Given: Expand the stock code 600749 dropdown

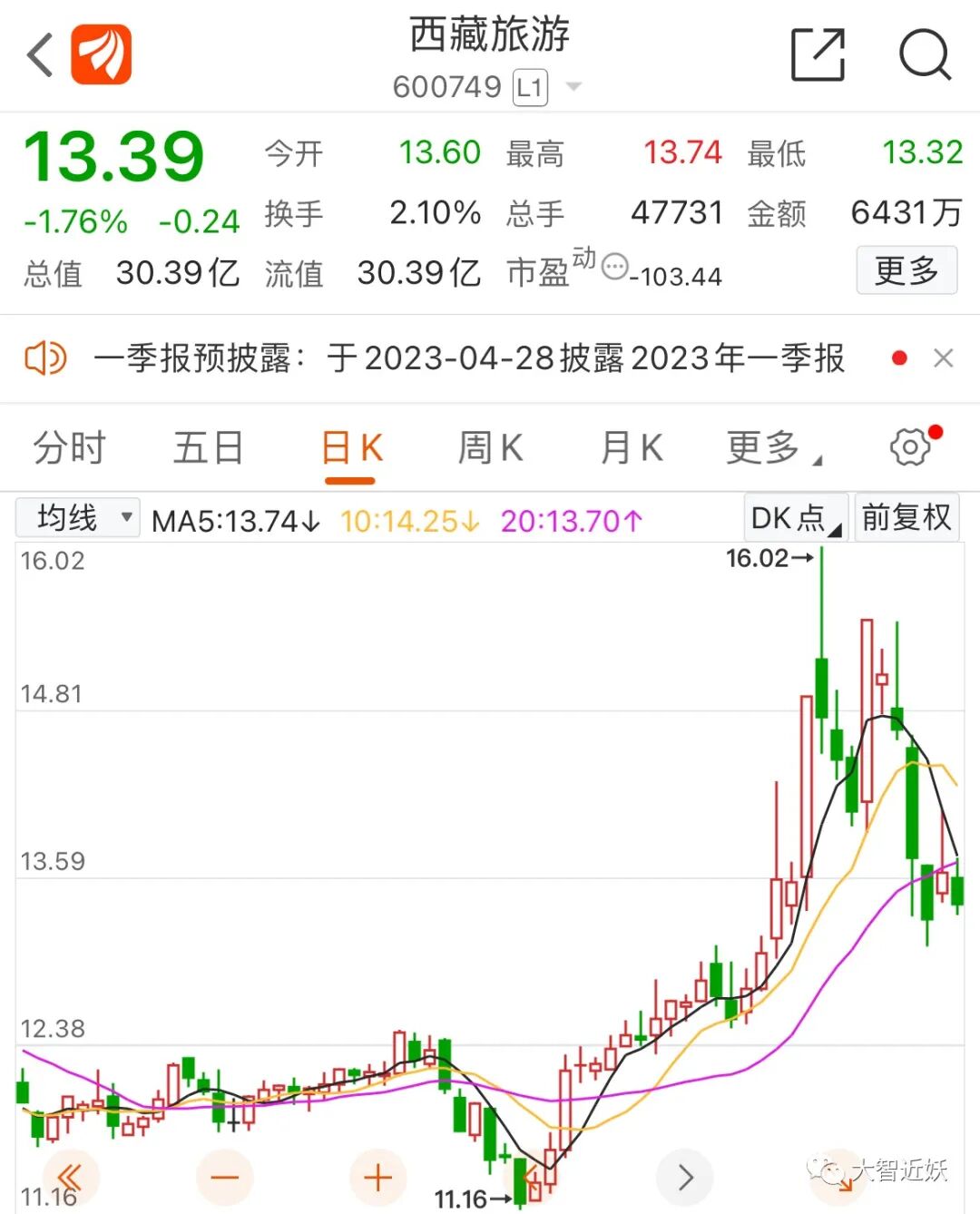Looking at the screenshot, I should click(x=573, y=87).
